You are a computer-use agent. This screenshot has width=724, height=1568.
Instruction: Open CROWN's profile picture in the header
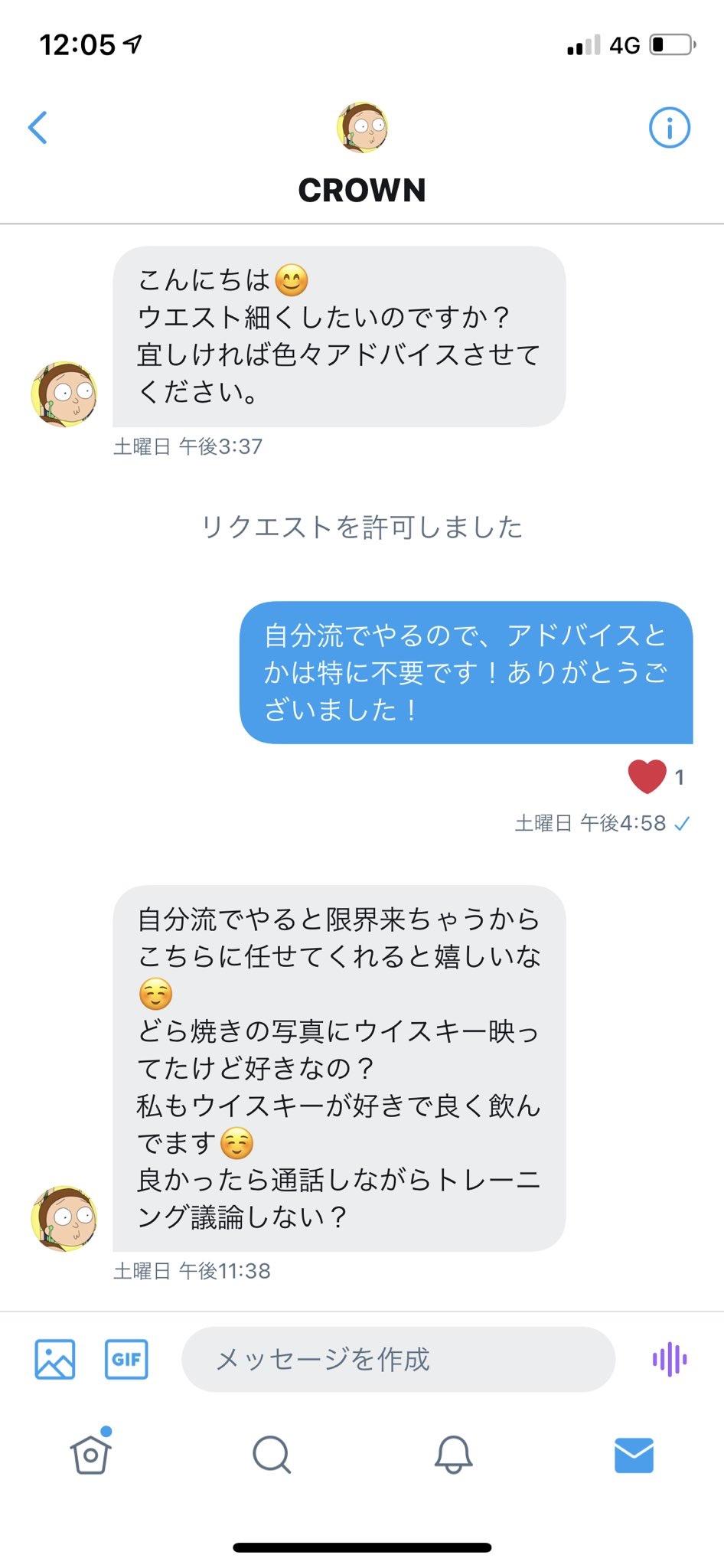(x=362, y=127)
